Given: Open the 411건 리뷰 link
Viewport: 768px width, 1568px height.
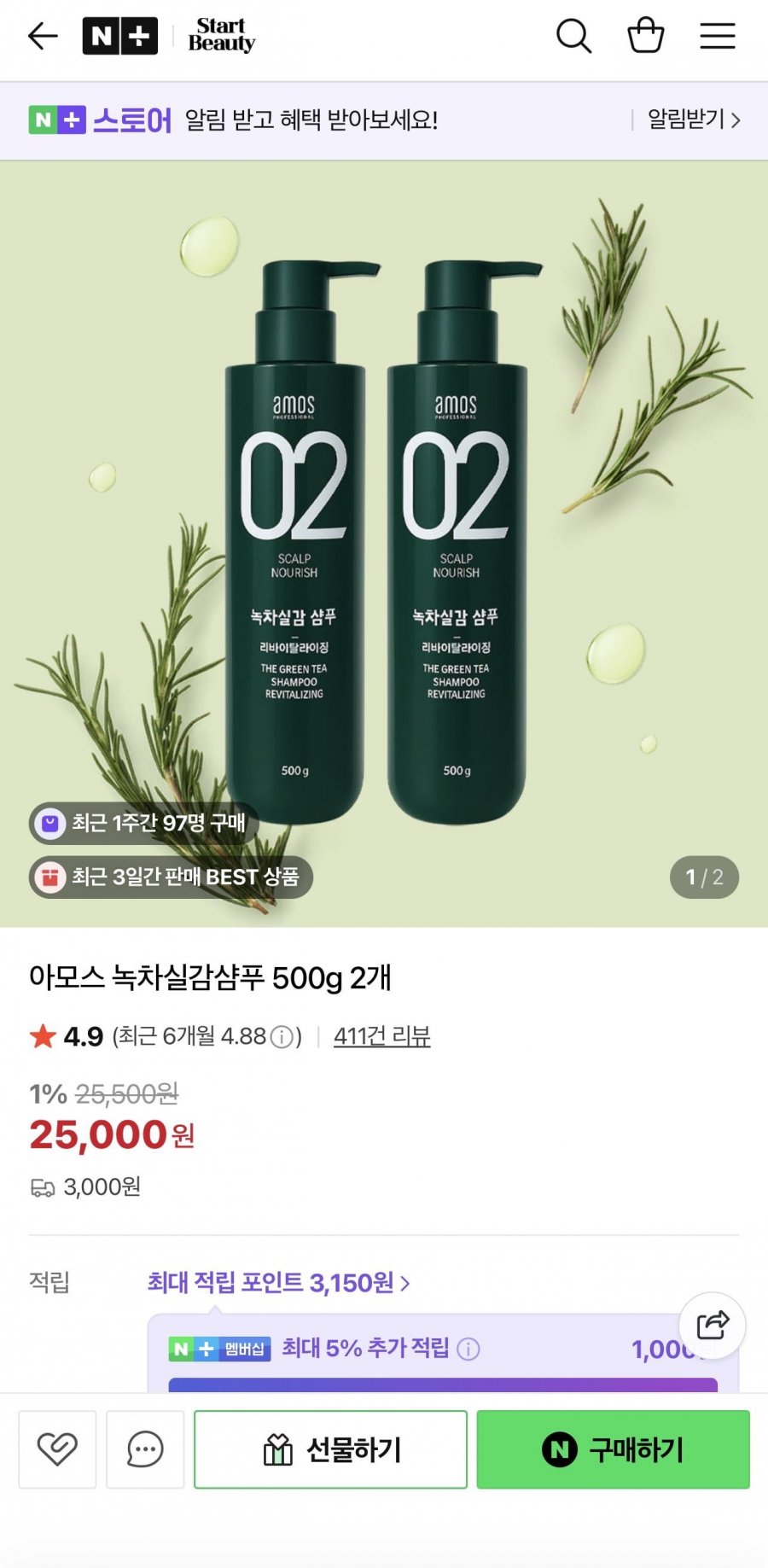Looking at the screenshot, I should pyautogui.click(x=381, y=1036).
